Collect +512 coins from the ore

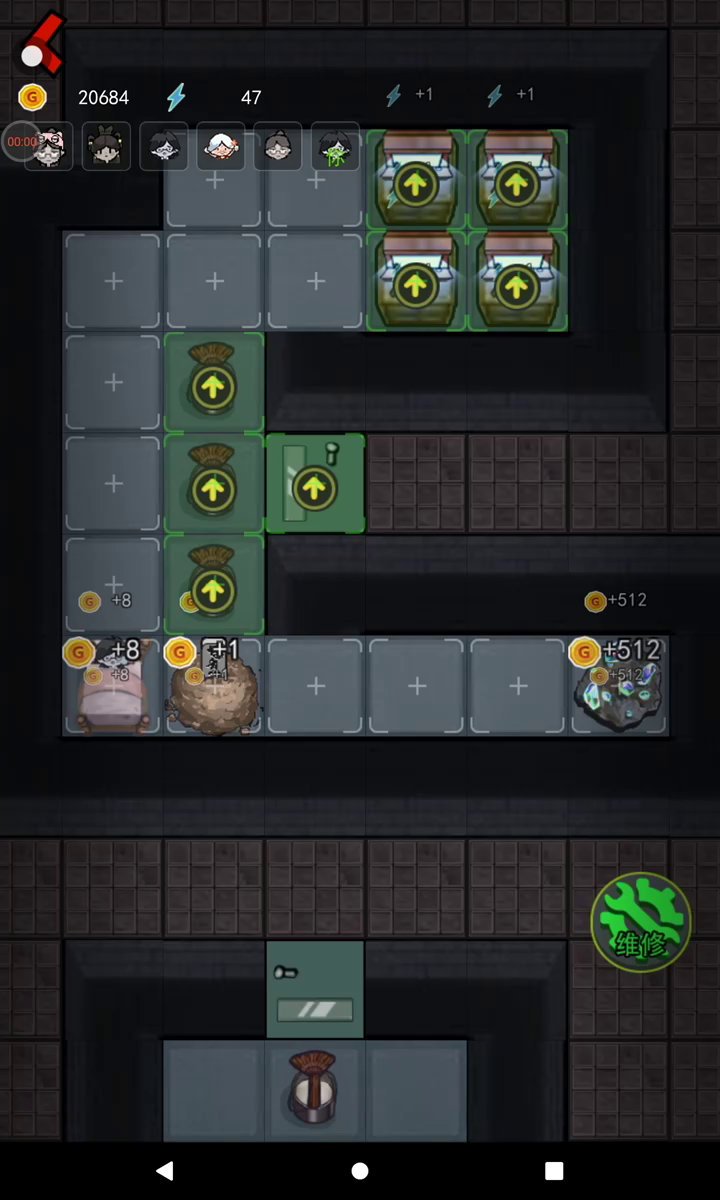tap(620, 687)
